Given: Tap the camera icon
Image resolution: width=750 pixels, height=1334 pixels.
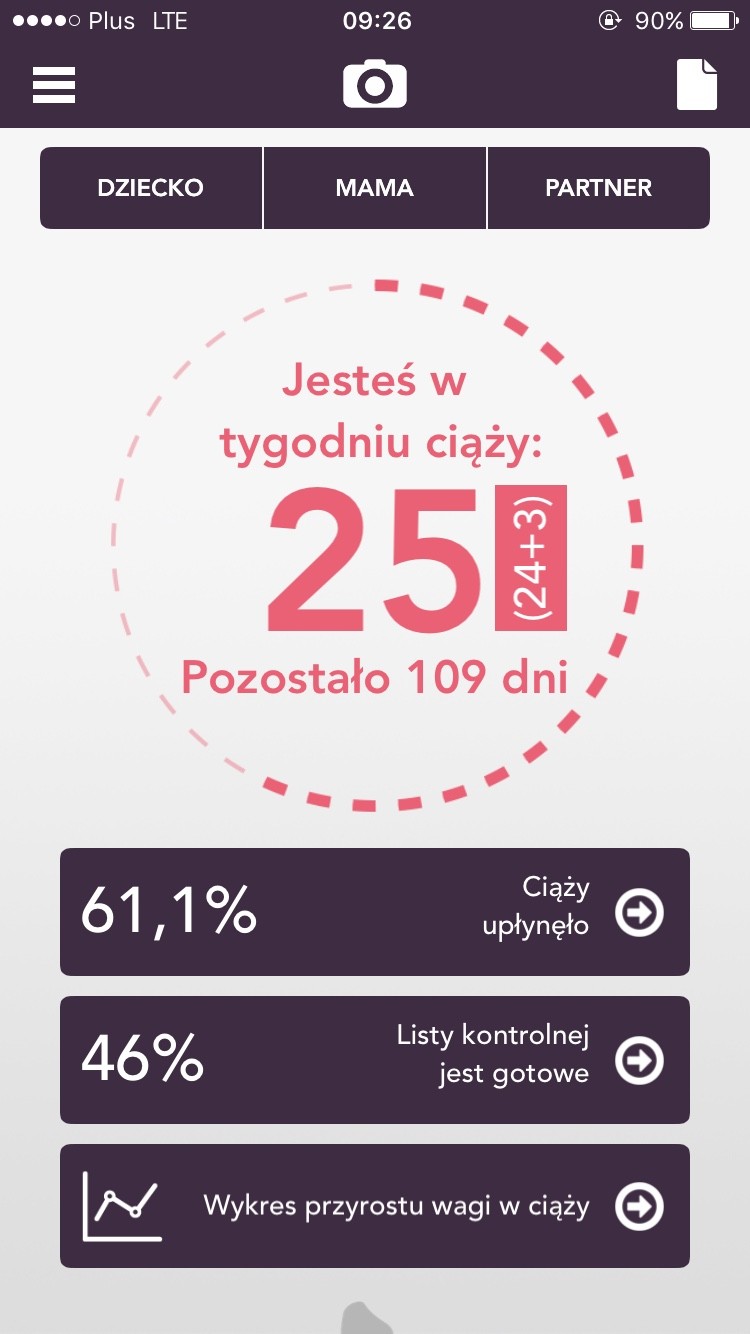Looking at the screenshot, I should (x=375, y=84).
